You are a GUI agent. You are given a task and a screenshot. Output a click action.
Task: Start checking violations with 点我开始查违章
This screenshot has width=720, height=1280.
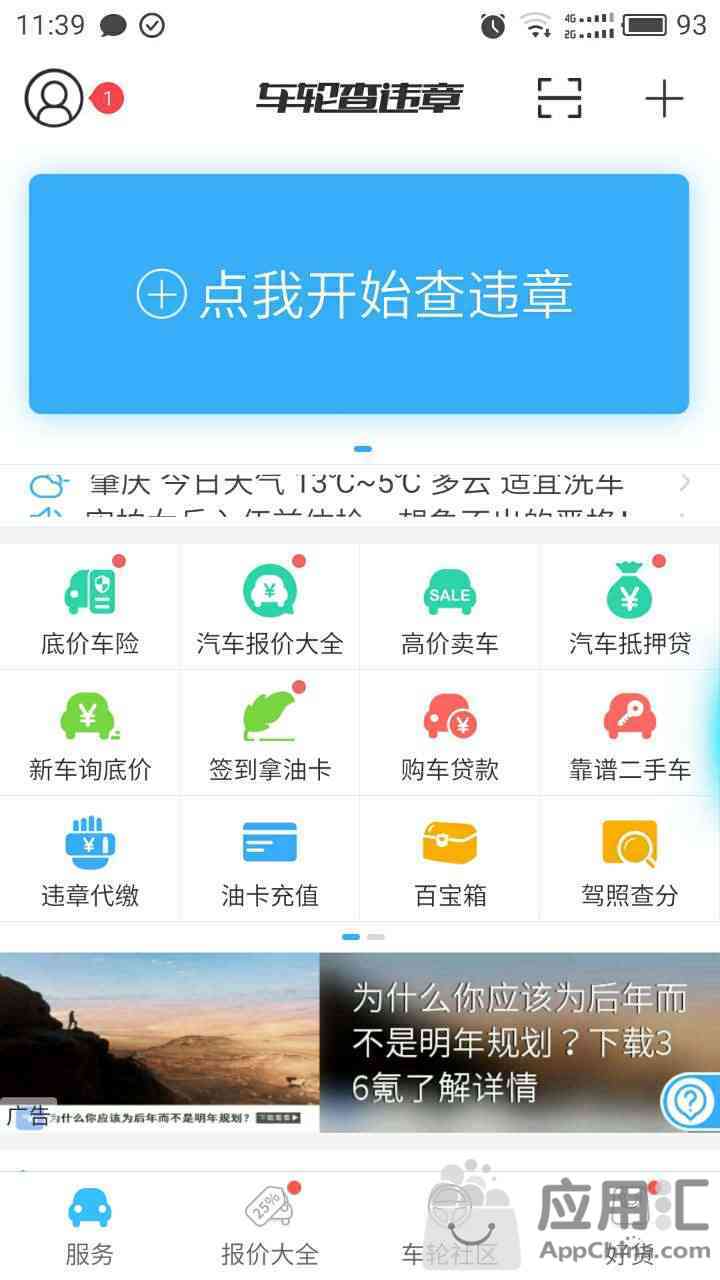[x=359, y=294]
